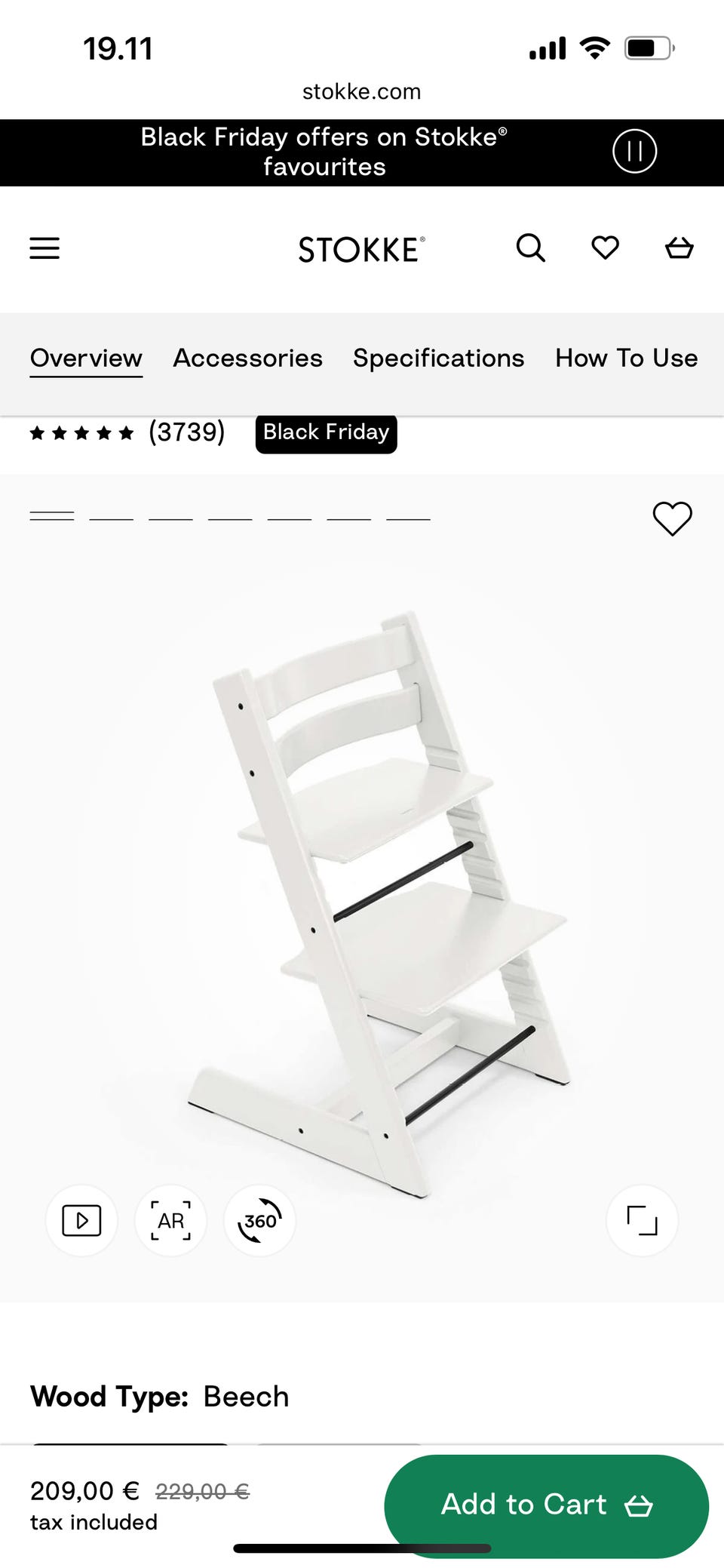Image resolution: width=724 pixels, height=1568 pixels.
Task: Expand the product image fullscreen
Action: point(642,1220)
